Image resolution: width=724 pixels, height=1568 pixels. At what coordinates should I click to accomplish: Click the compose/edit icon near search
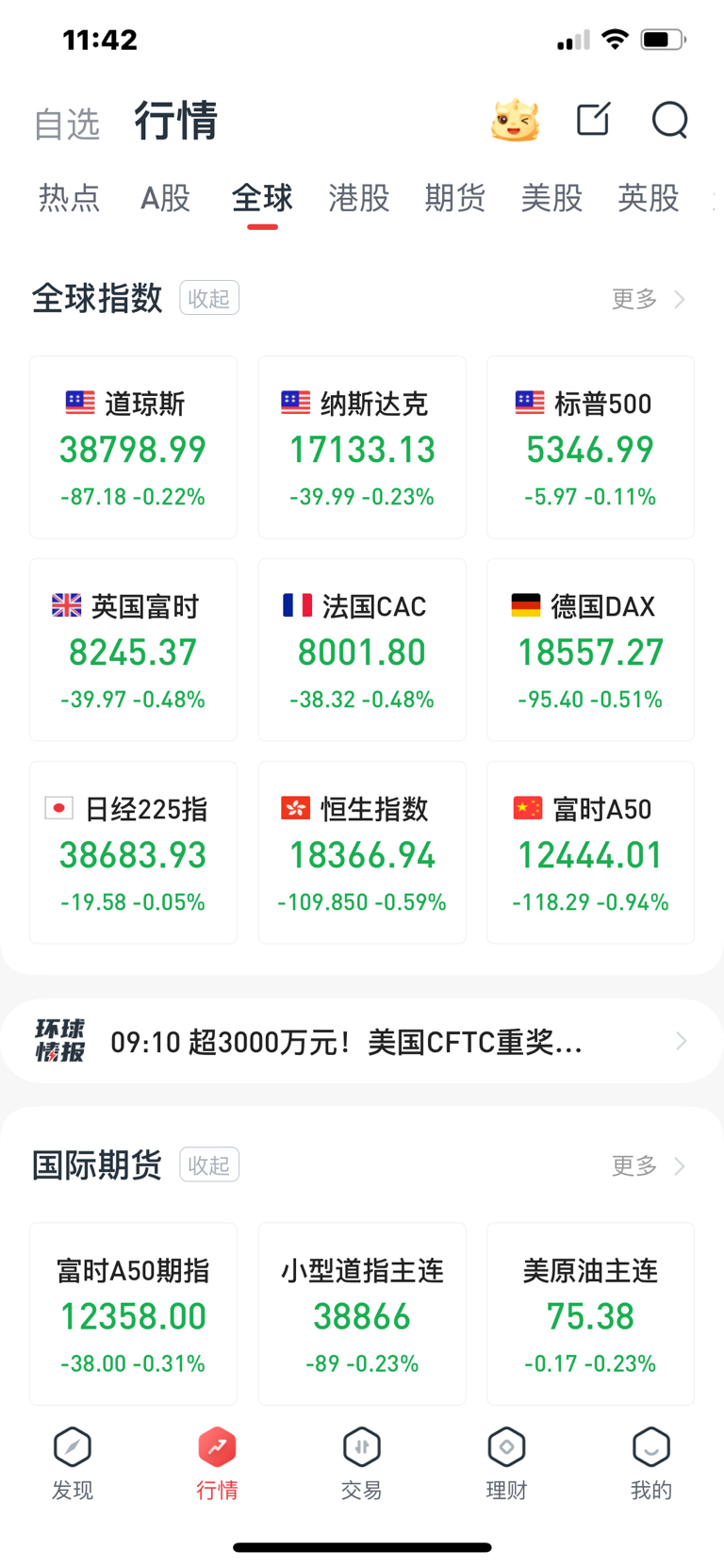click(593, 120)
